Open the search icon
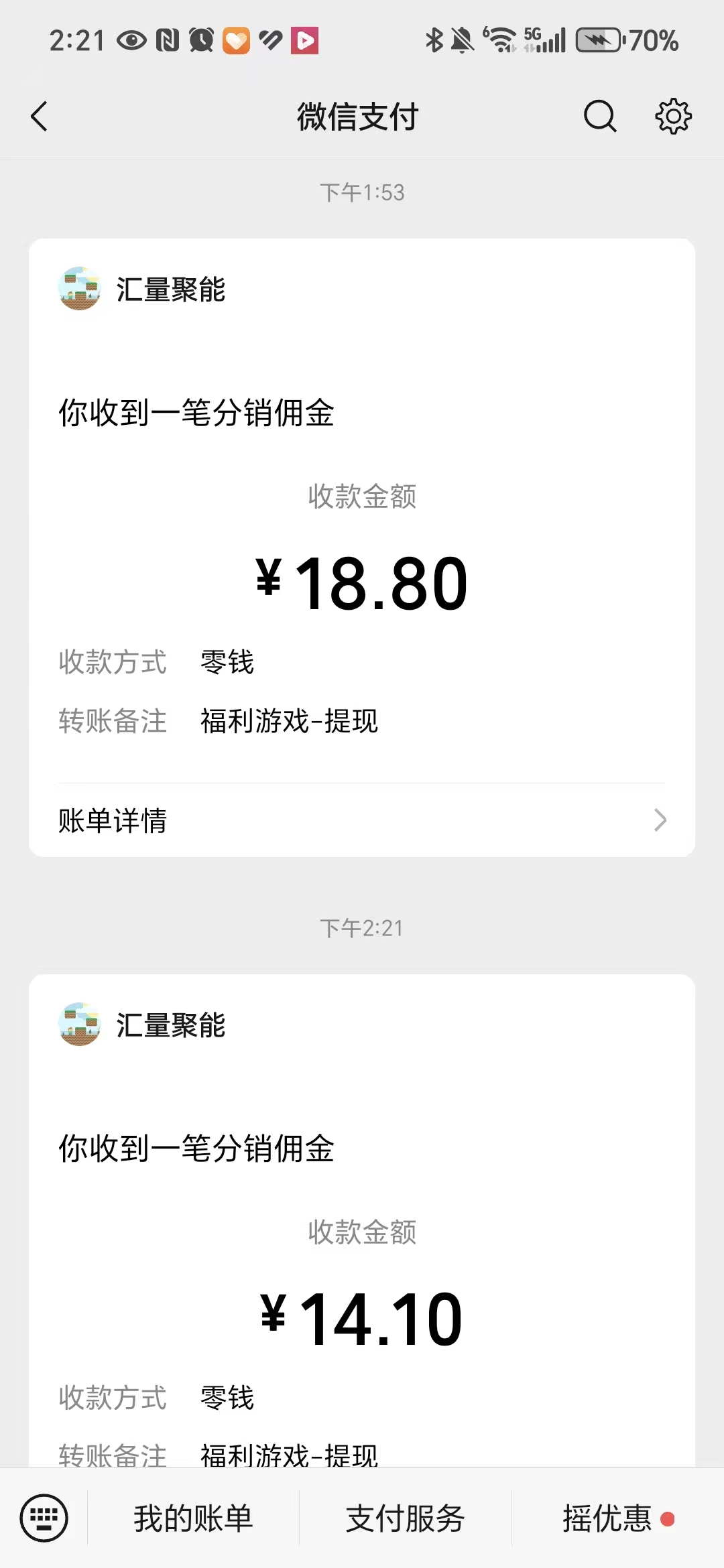This screenshot has width=724, height=1568. (599, 117)
